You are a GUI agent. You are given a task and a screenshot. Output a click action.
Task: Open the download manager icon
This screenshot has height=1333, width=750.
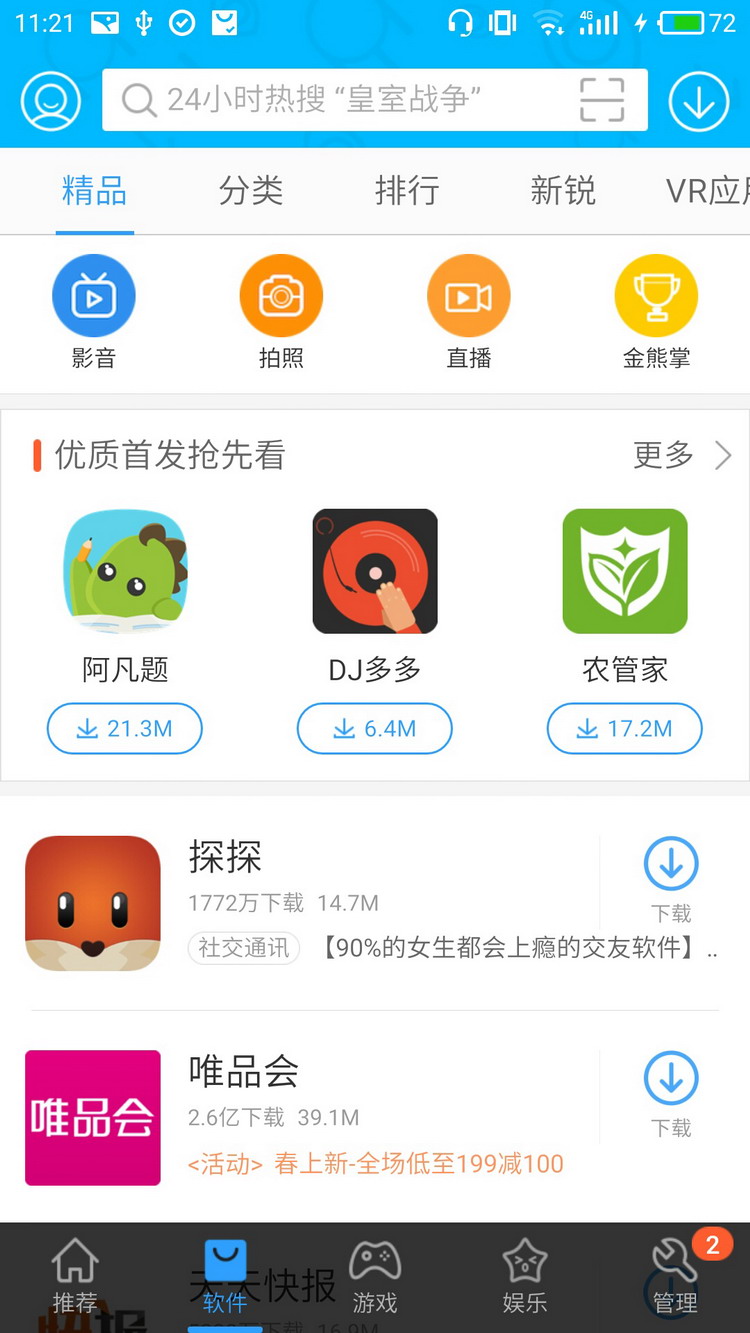(x=698, y=101)
